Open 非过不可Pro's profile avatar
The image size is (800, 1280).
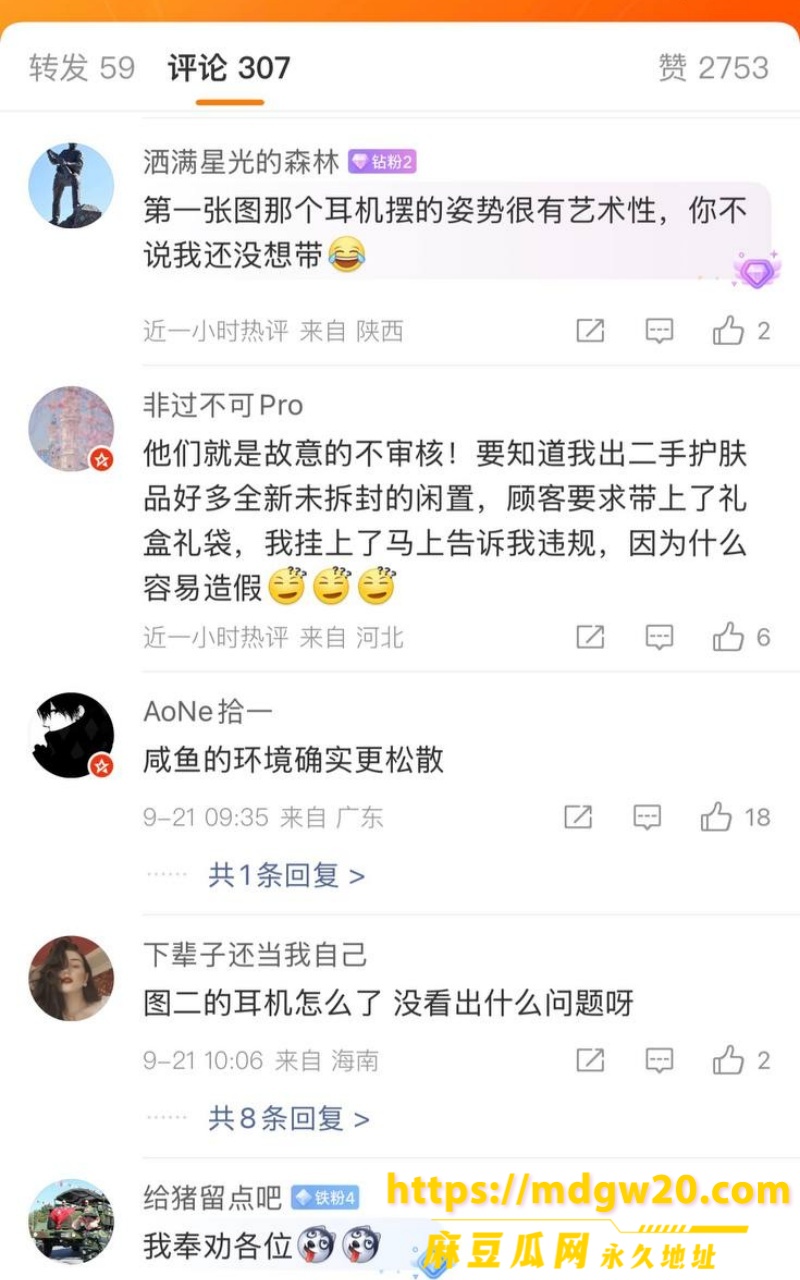(71, 429)
